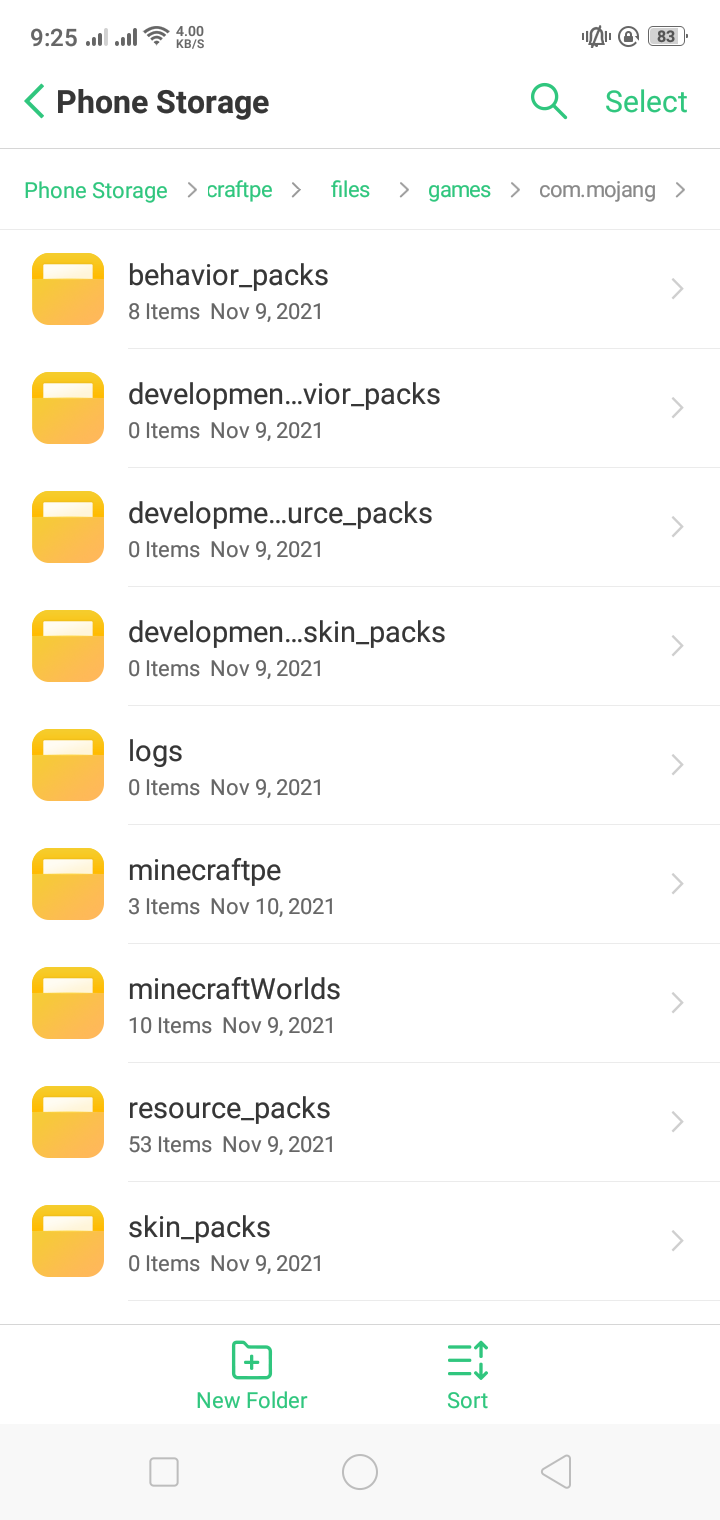Show recent apps
The image size is (720, 1520).
[164, 1472]
